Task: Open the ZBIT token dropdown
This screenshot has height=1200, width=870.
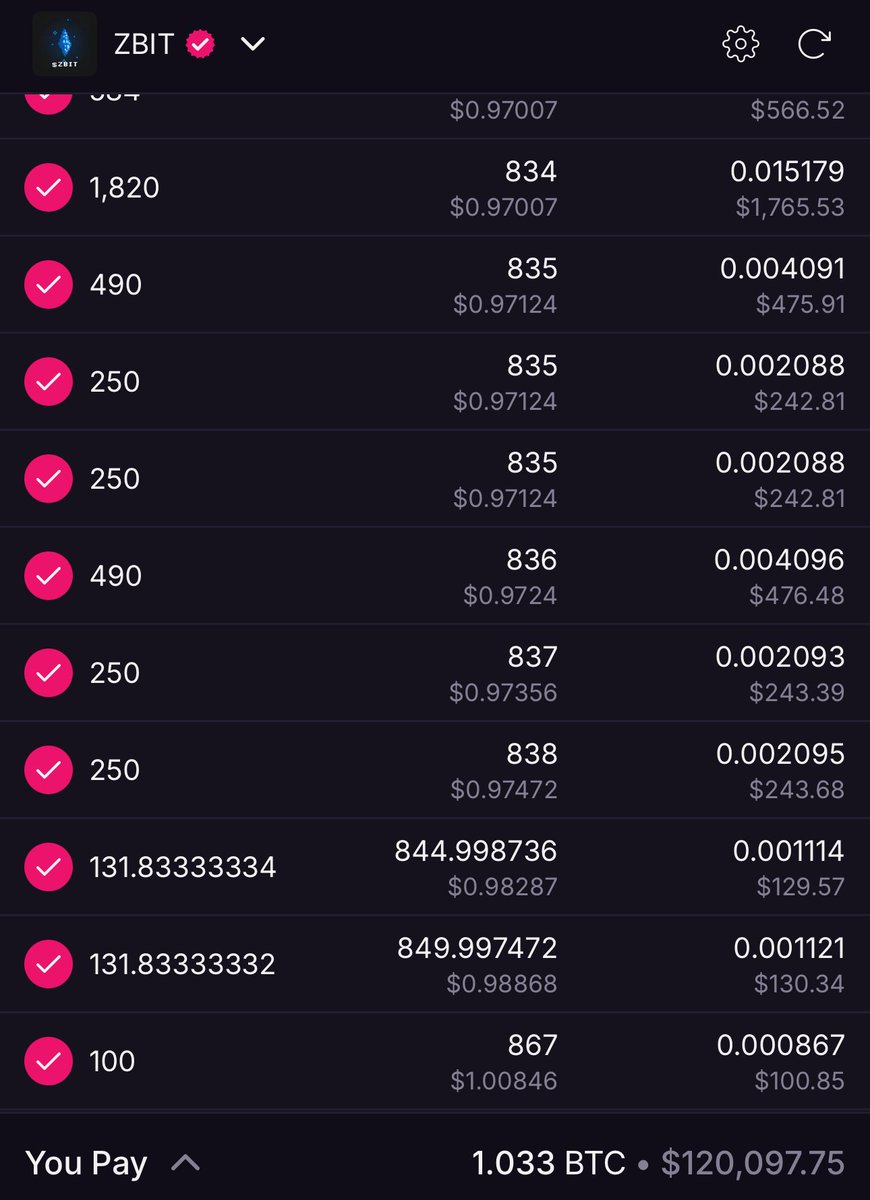Action: 253,44
